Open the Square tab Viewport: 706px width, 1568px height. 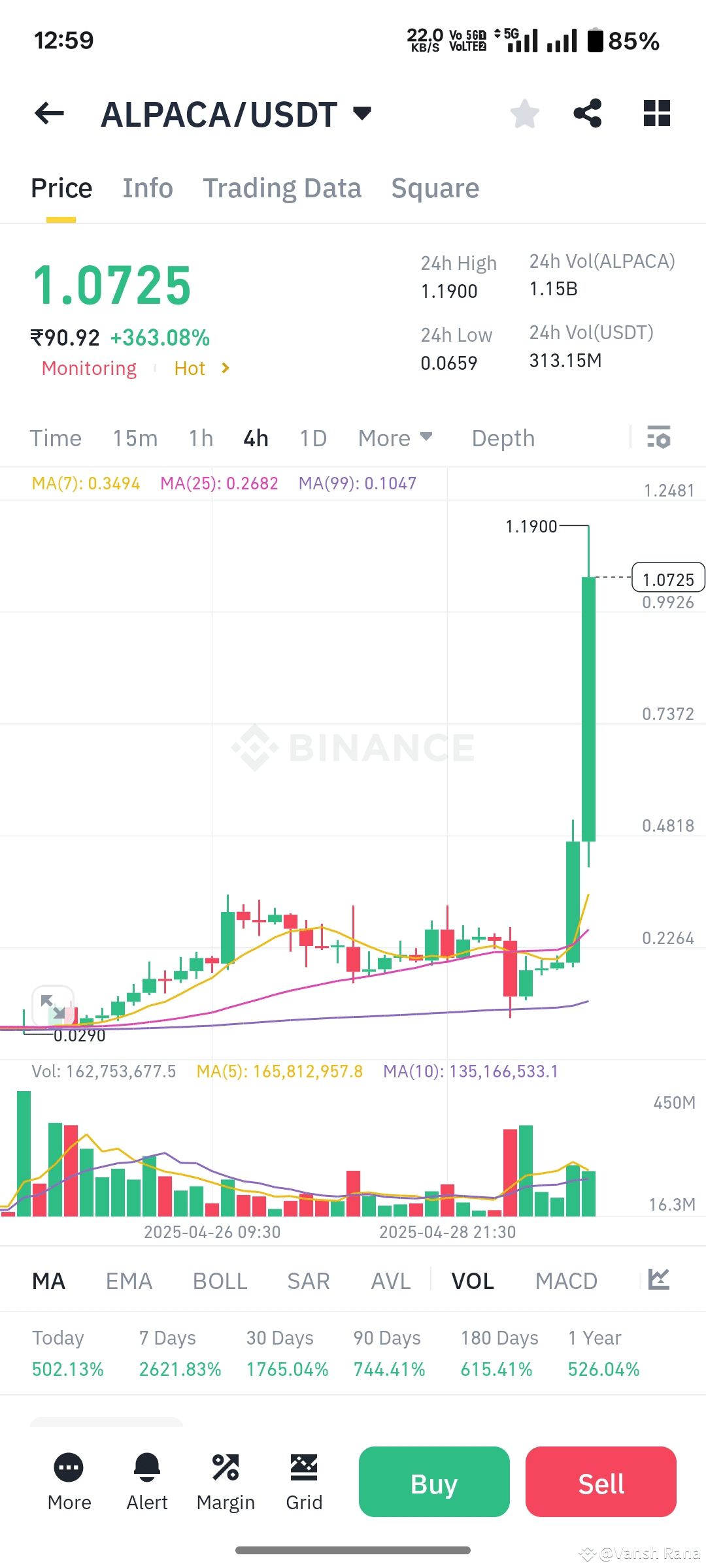pyautogui.click(x=435, y=188)
